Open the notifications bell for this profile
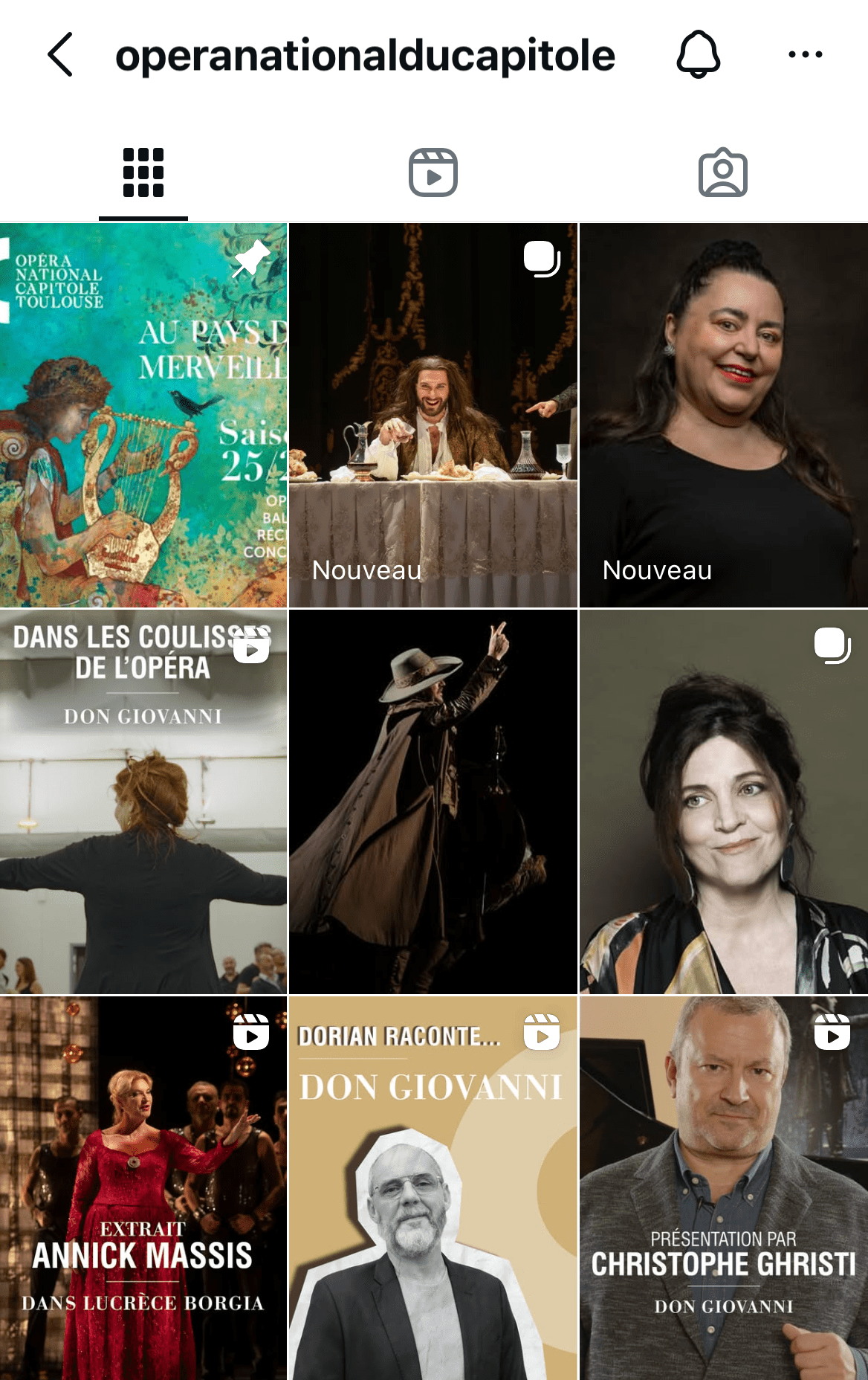This screenshot has width=868, height=1380. pyautogui.click(x=698, y=54)
